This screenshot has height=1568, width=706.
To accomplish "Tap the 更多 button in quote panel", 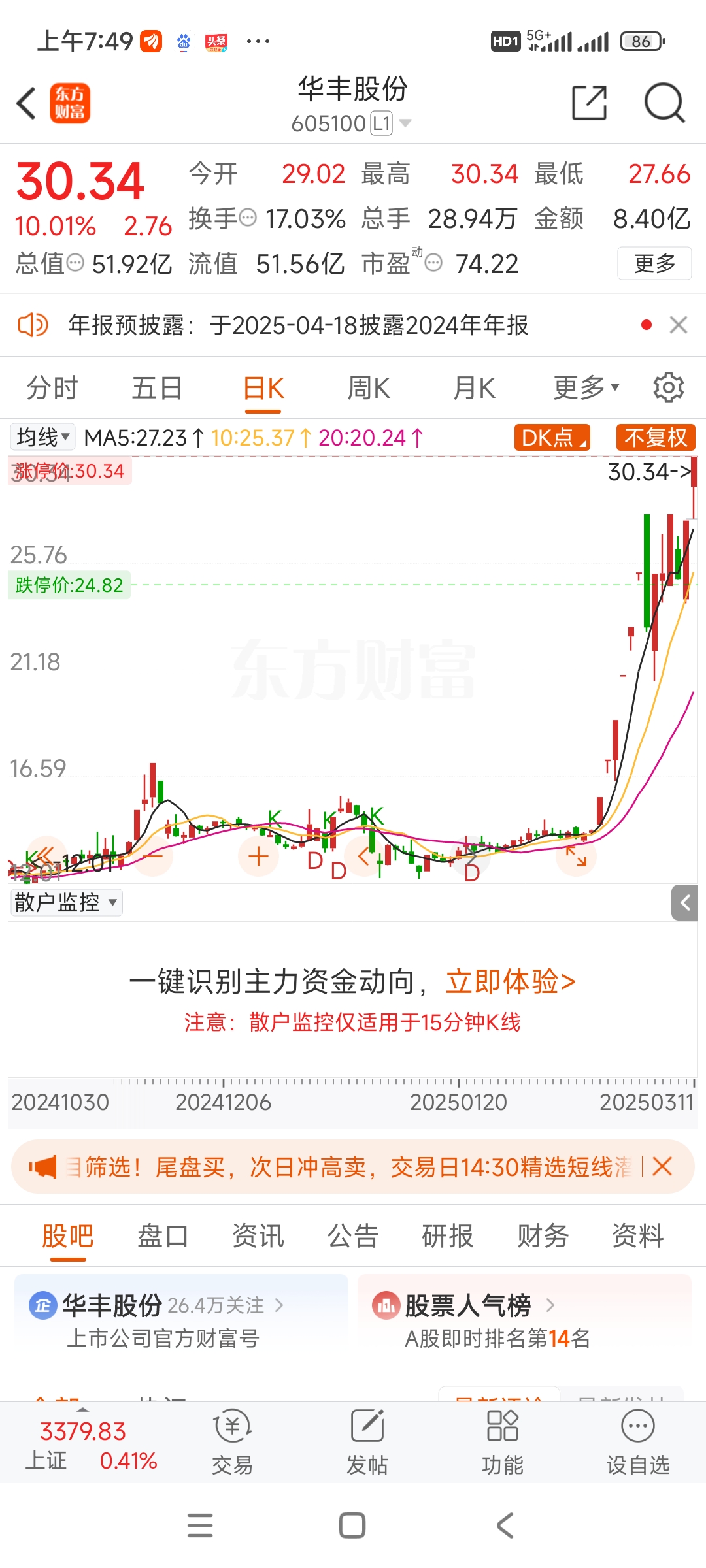I will coord(654,263).
